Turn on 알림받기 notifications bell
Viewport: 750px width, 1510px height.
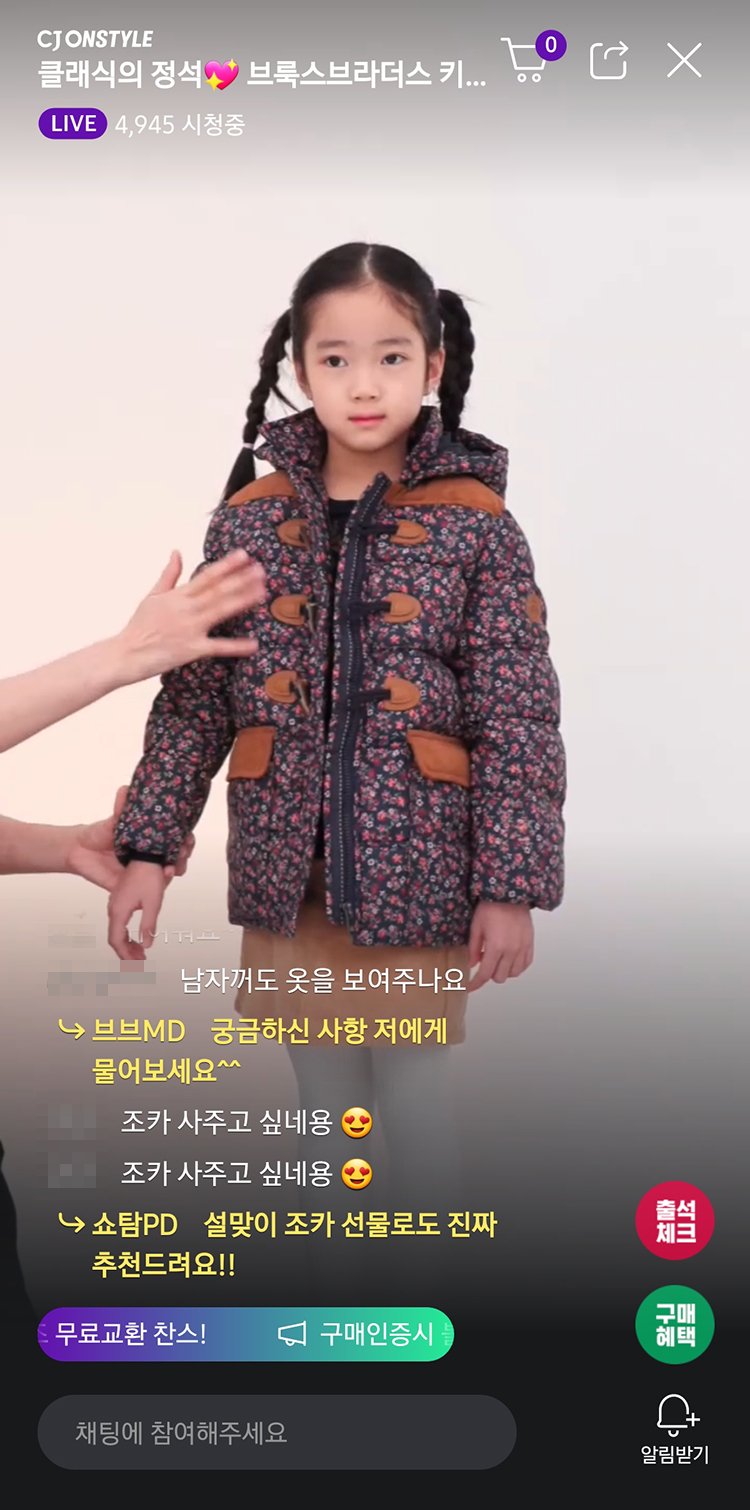coord(675,1428)
